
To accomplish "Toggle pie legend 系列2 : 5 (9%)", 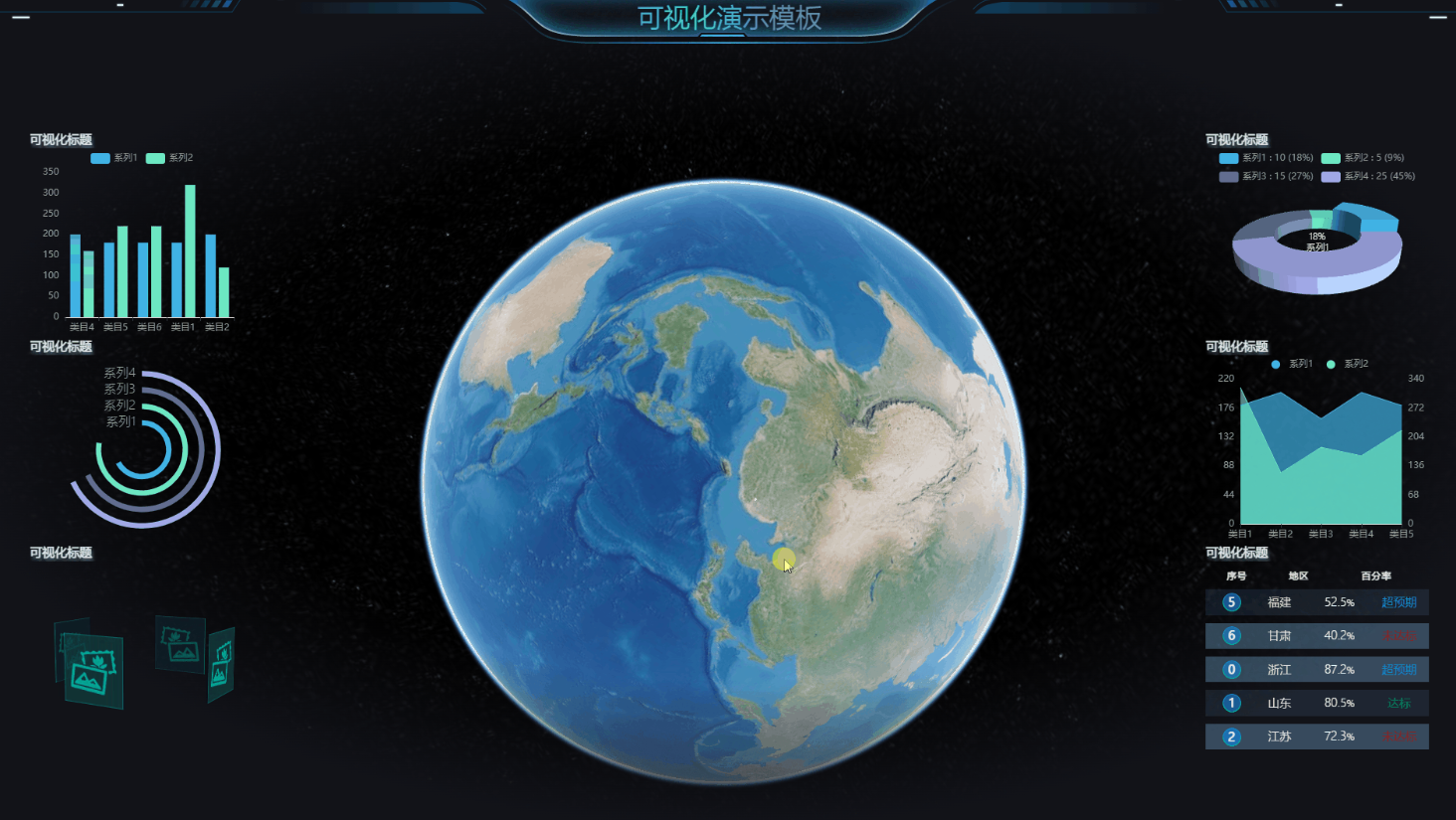I will point(1363,158).
